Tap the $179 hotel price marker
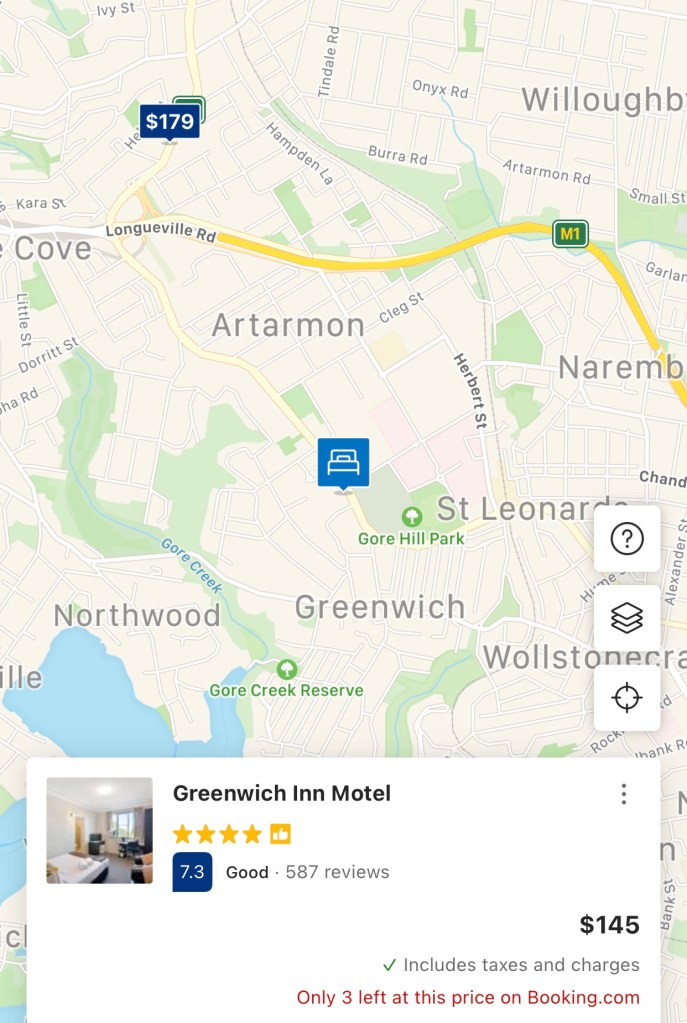This screenshot has width=687, height=1023. pos(169,122)
